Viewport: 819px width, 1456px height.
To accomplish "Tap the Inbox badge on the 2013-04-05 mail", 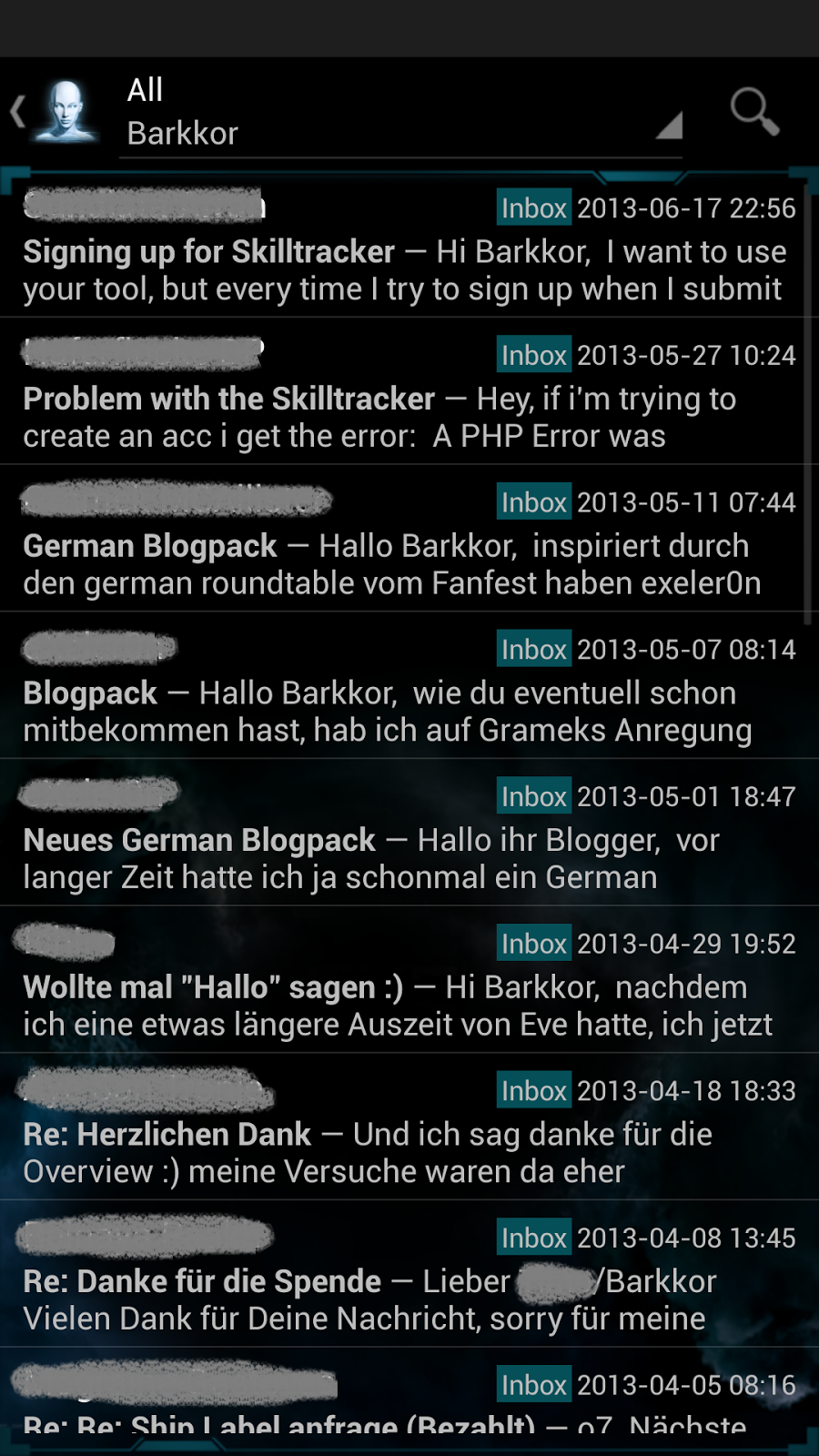I will tap(533, 1385).
